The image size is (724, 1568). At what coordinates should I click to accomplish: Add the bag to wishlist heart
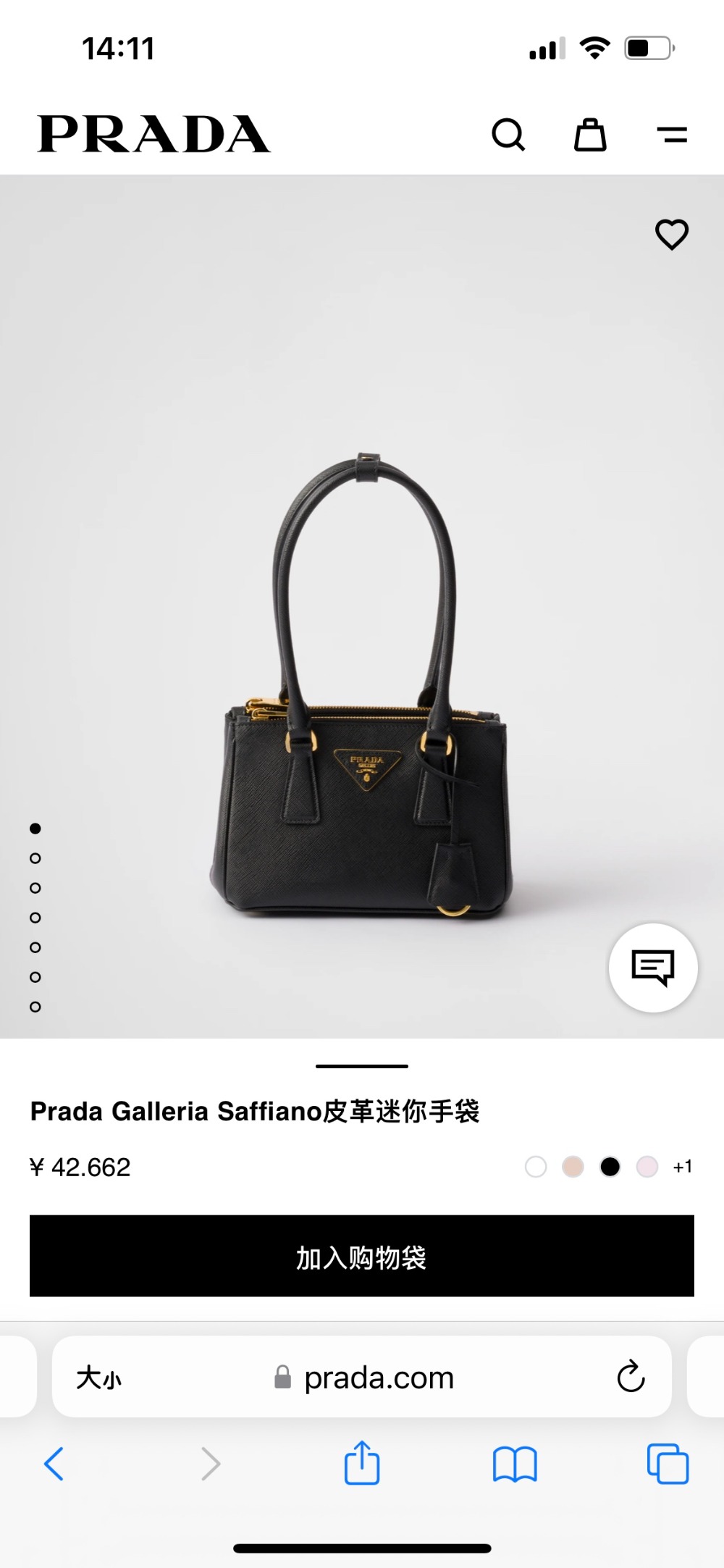click(672, 235)
